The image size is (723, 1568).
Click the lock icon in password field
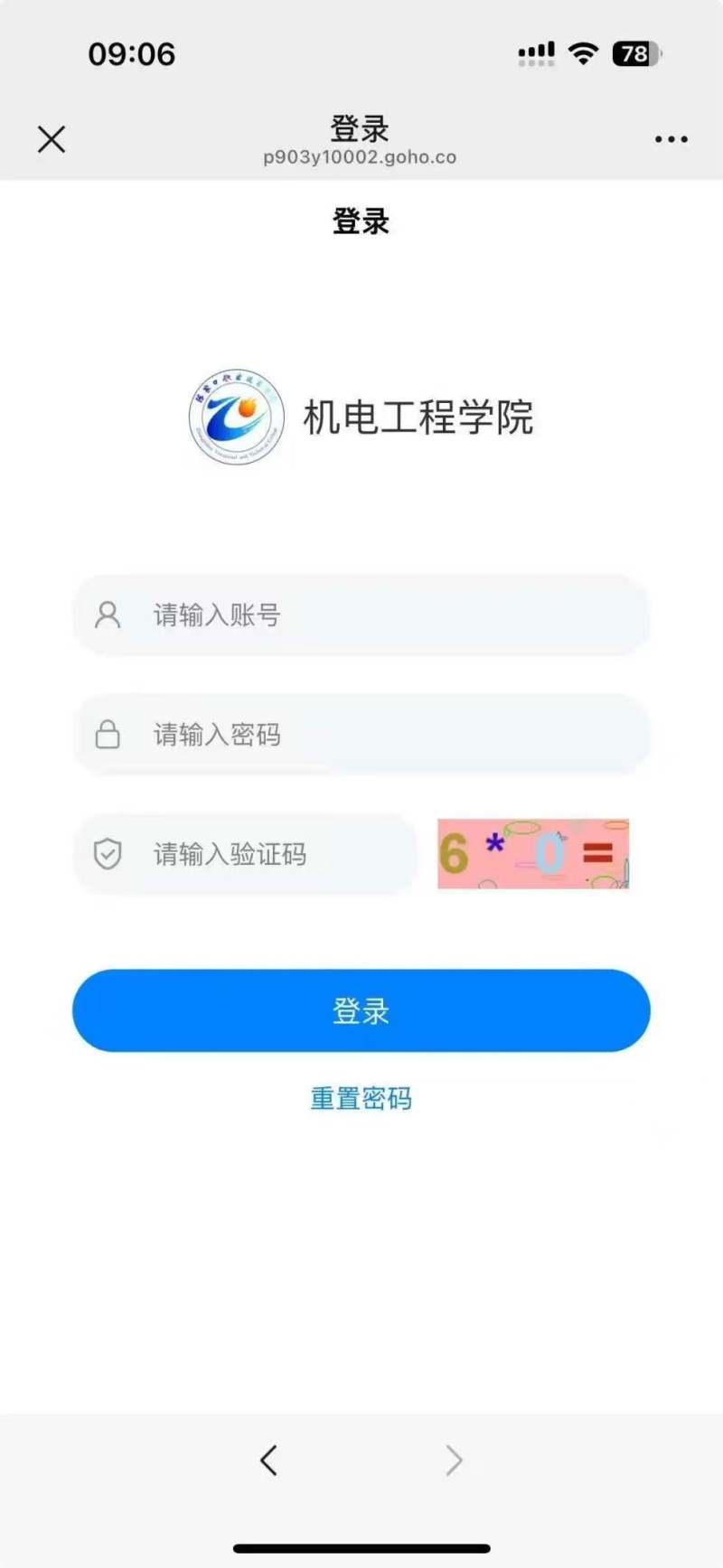(108, 736)
